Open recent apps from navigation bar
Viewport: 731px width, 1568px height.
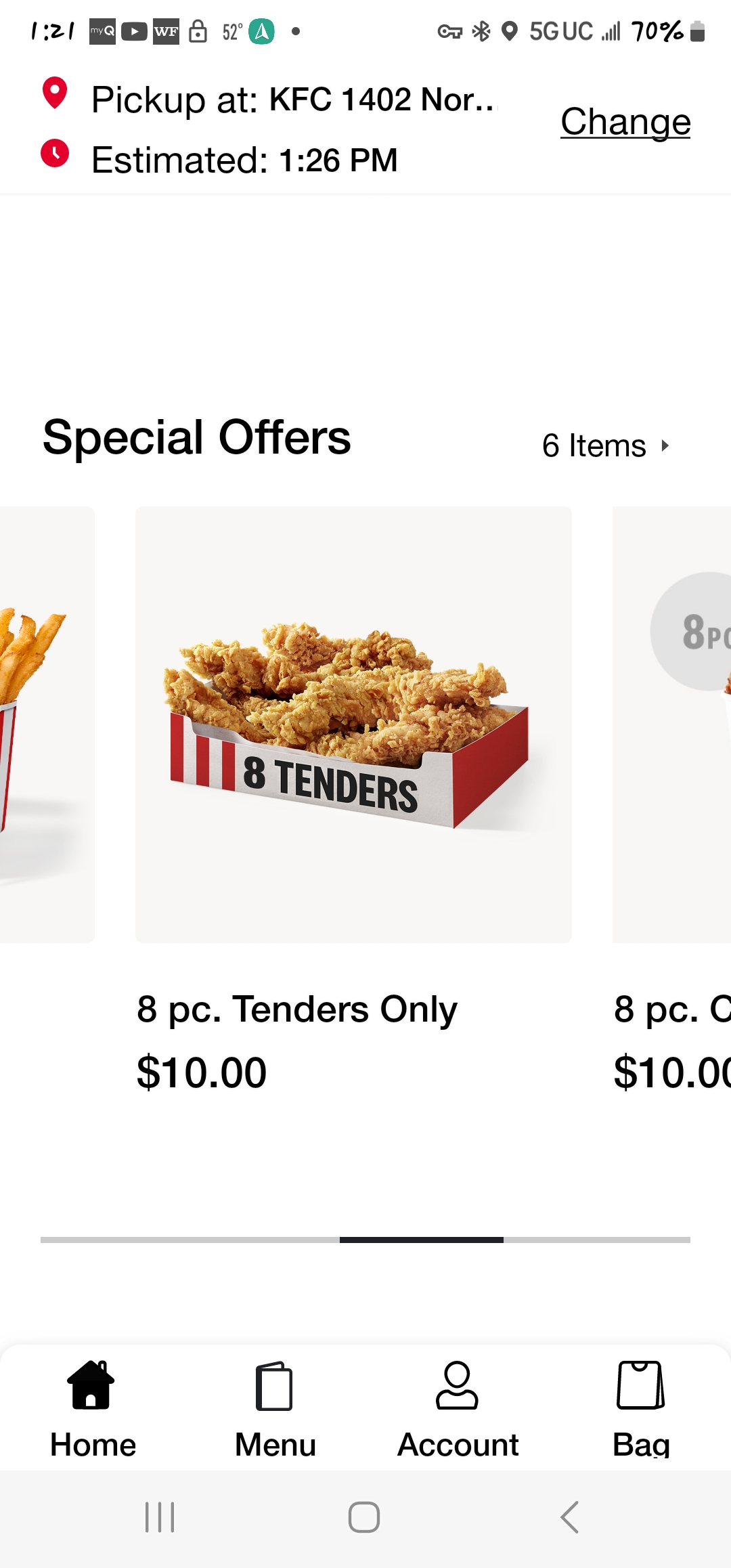pos(160,1517)
